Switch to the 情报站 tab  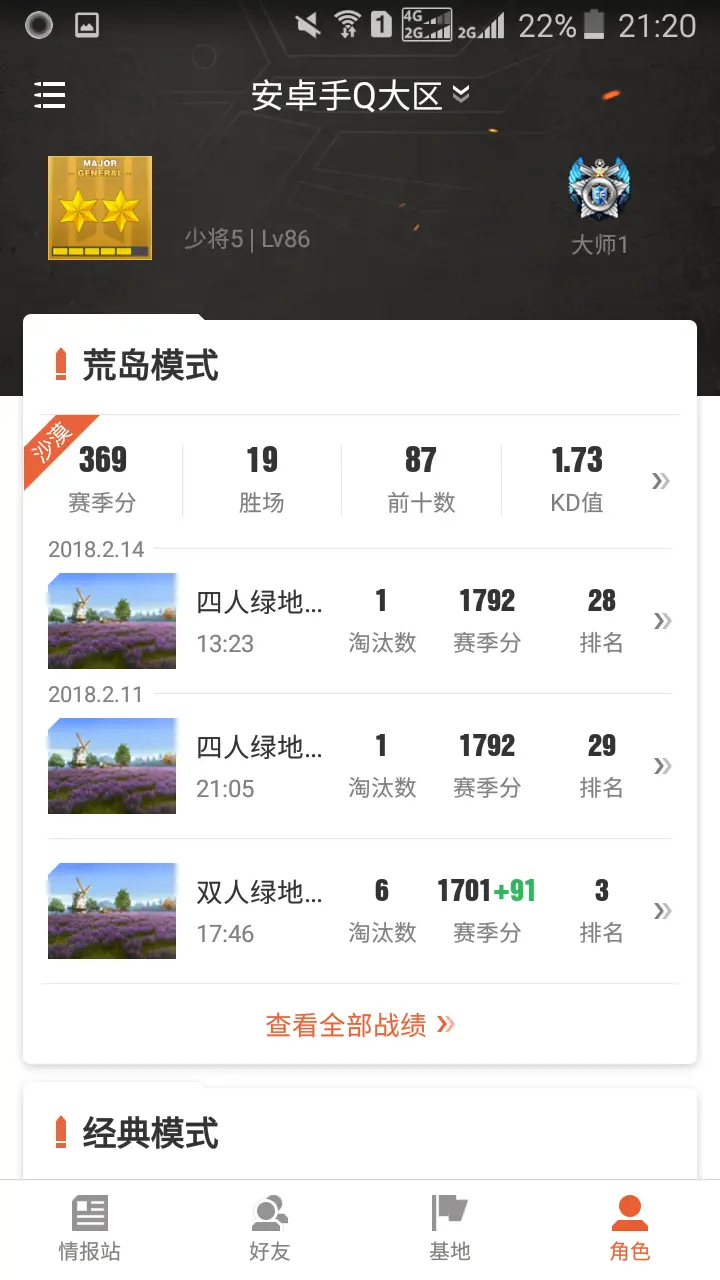point(90,1229)
